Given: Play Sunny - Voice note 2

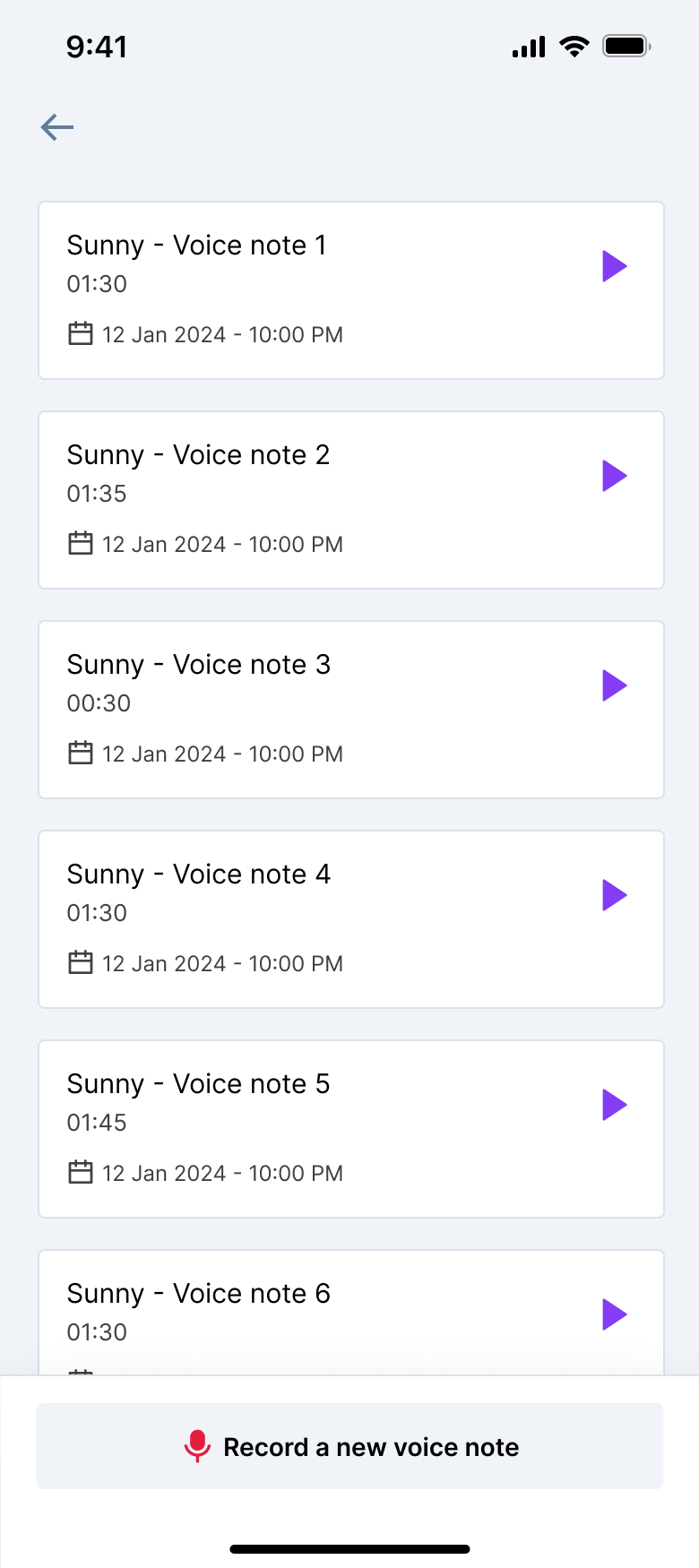Looking at the screenshot, I should [614, 476].
